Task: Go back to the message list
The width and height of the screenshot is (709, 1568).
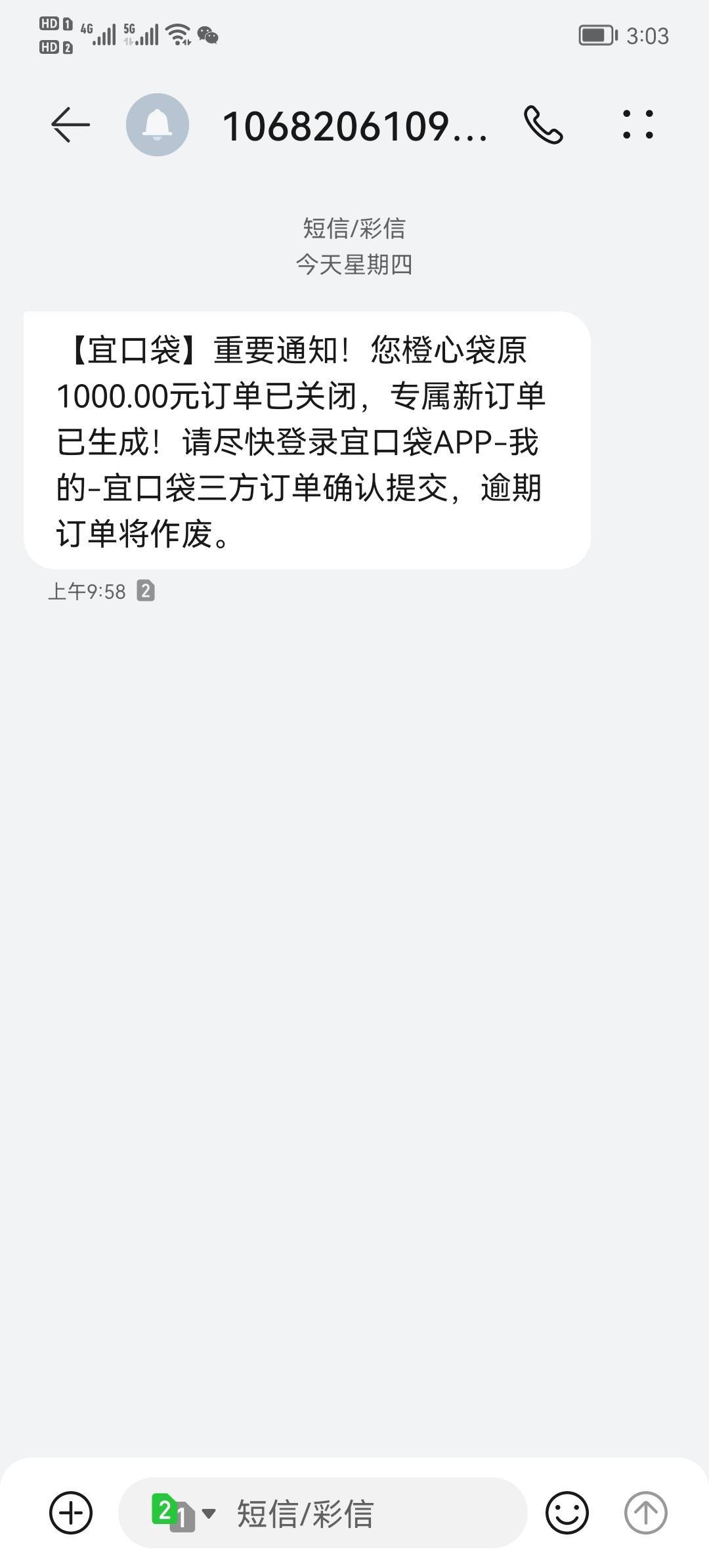Action: (x=70, y=125)
